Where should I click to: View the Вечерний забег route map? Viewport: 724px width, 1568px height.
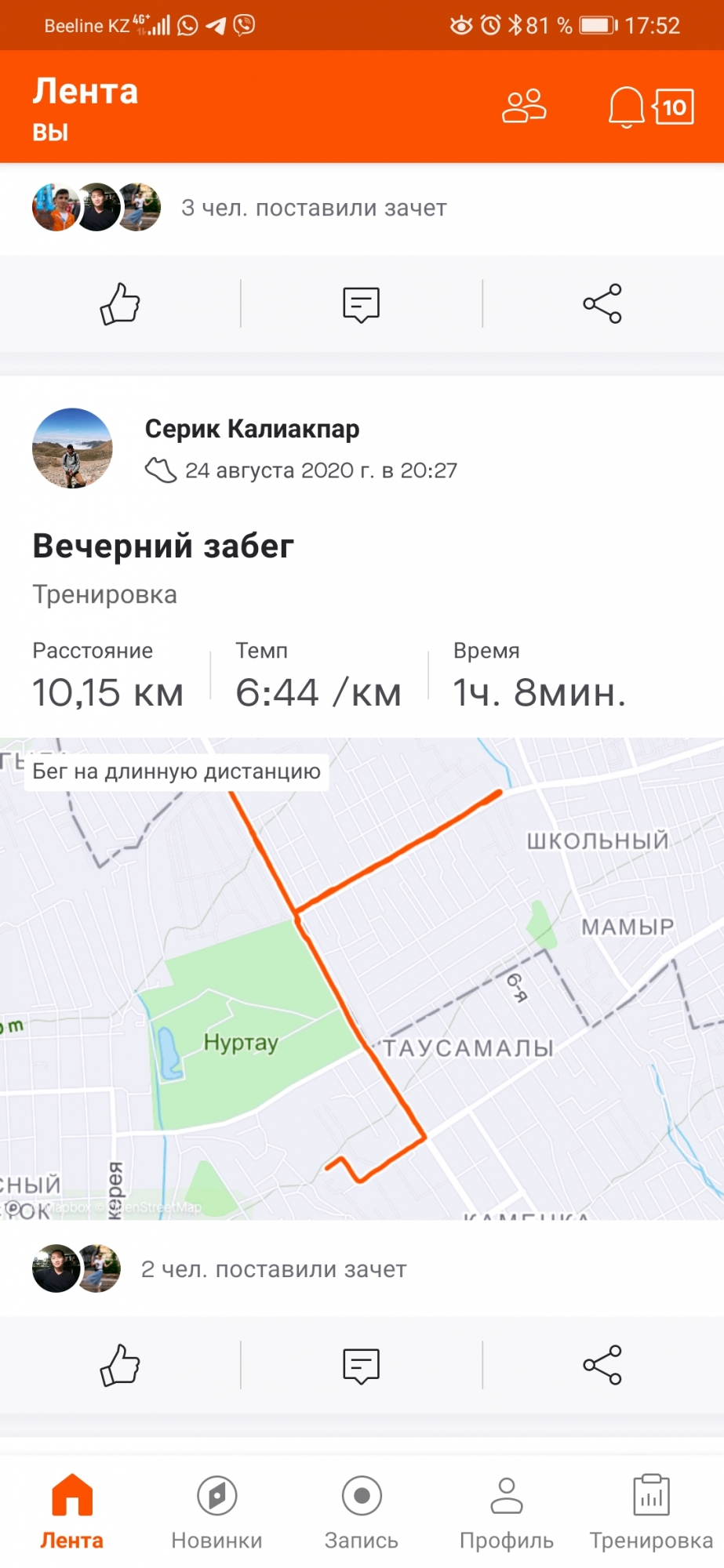(361, 980)
